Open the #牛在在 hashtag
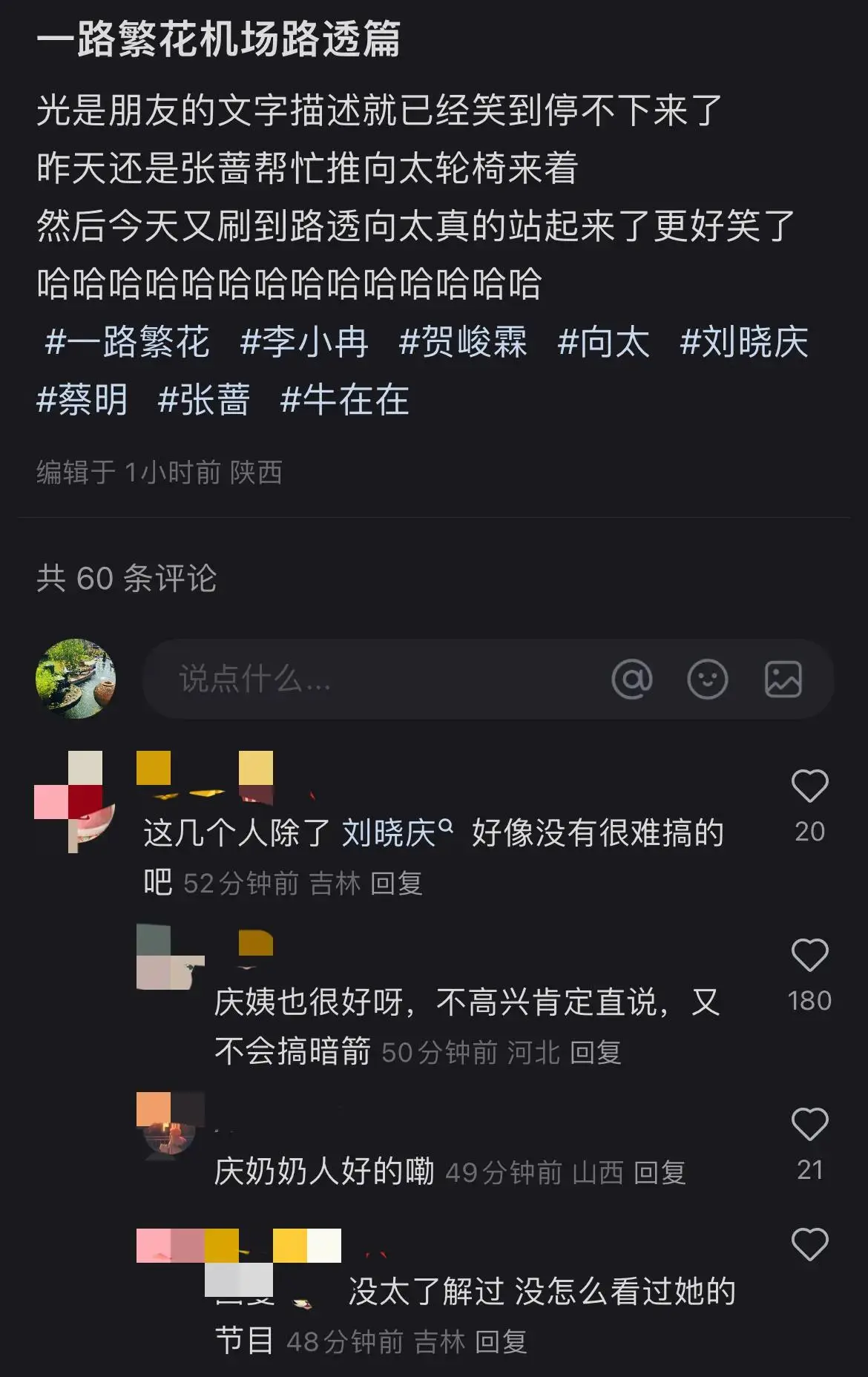Image resolution: width=868 pixels, height=1377 pixels. (x=346, y=398)
